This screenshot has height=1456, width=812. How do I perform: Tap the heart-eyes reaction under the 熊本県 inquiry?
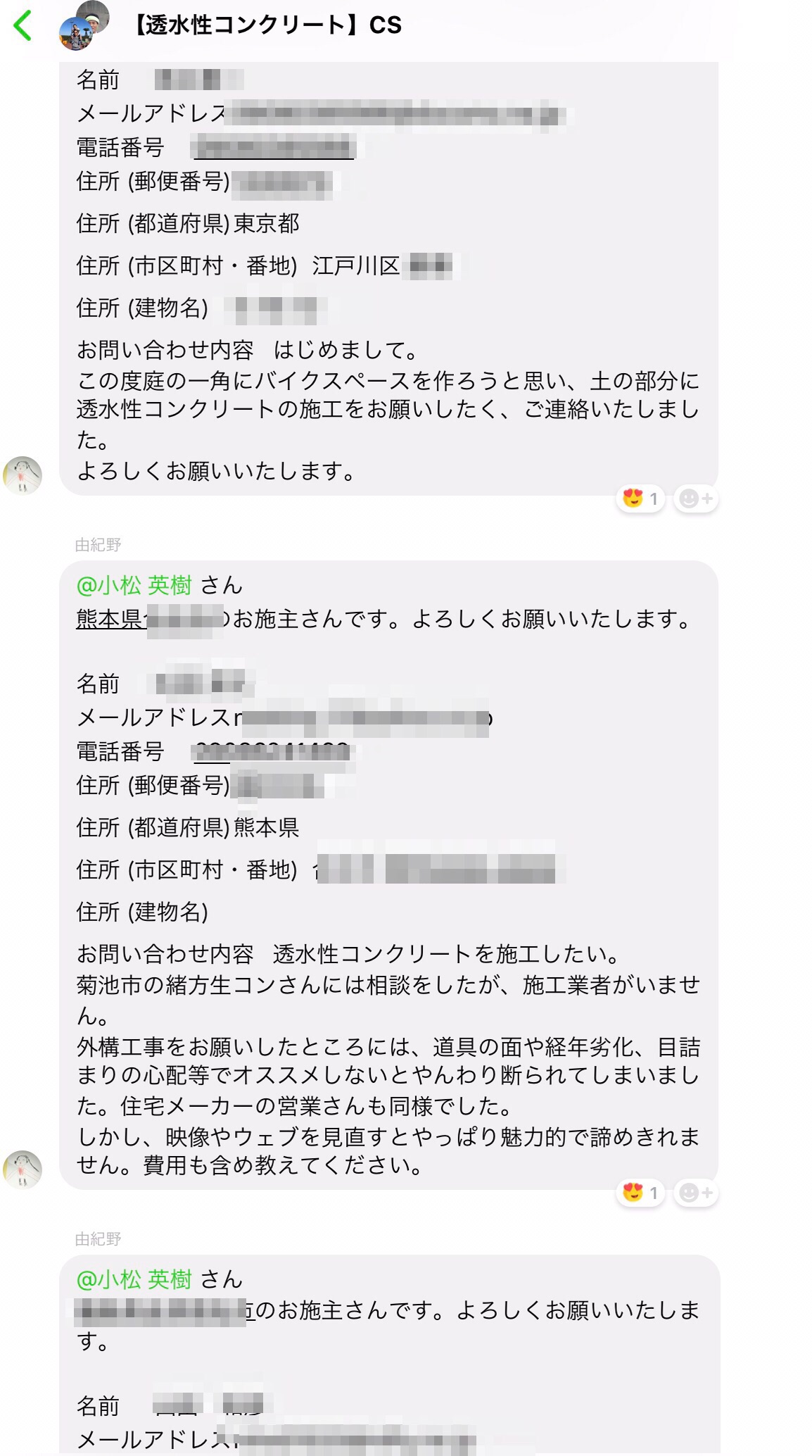point(640,1193)
